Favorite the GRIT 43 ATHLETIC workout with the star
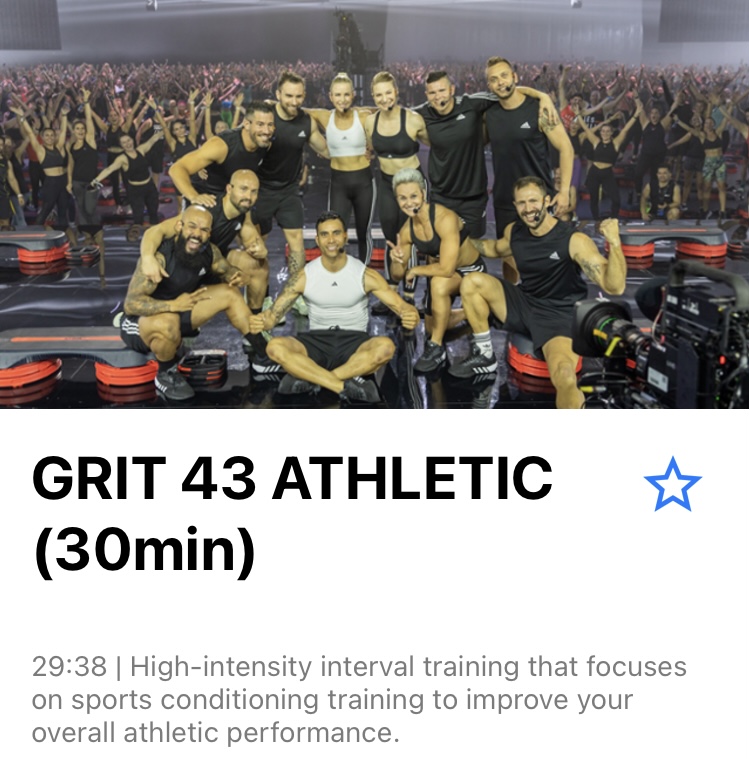This screenshot has height=759, width=749. point(673,486)
